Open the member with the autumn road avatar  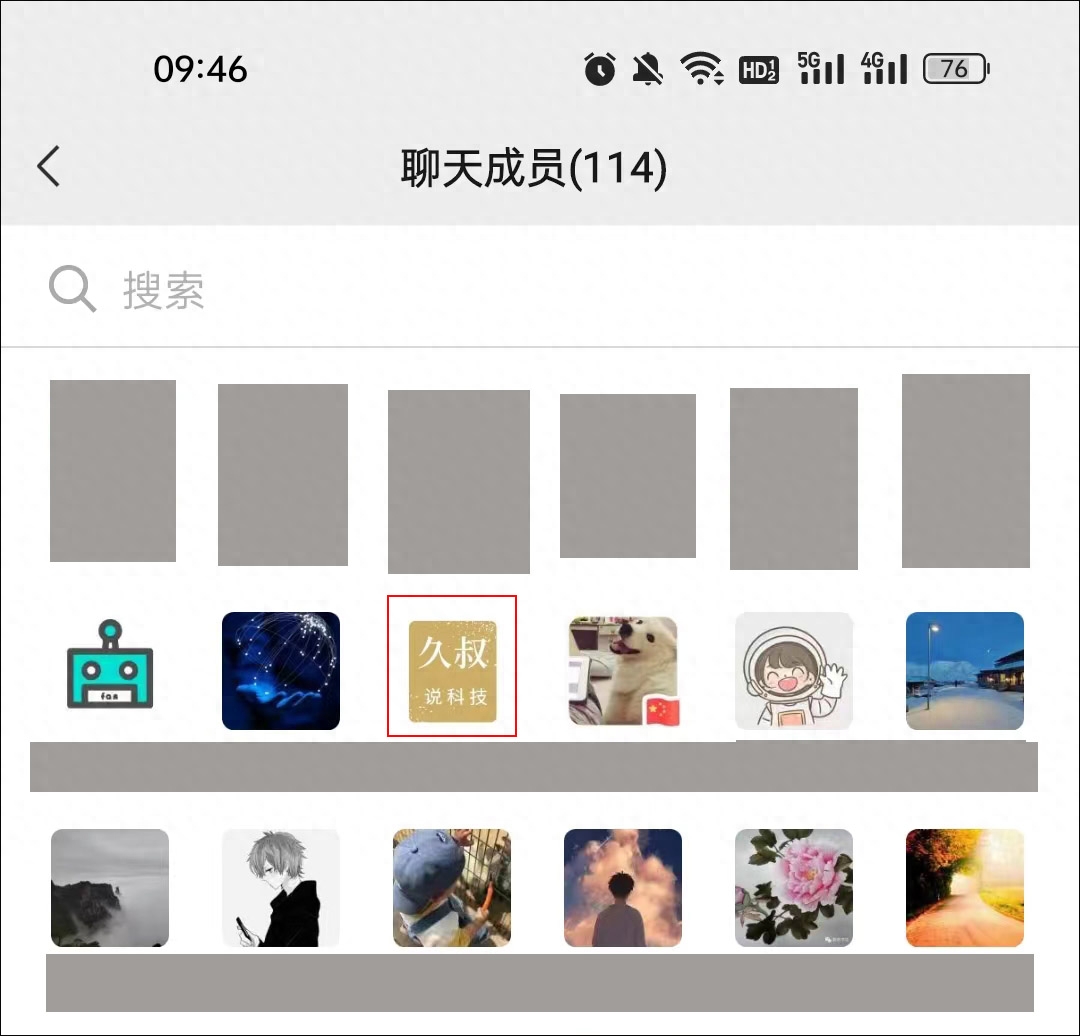coord(965,888)
